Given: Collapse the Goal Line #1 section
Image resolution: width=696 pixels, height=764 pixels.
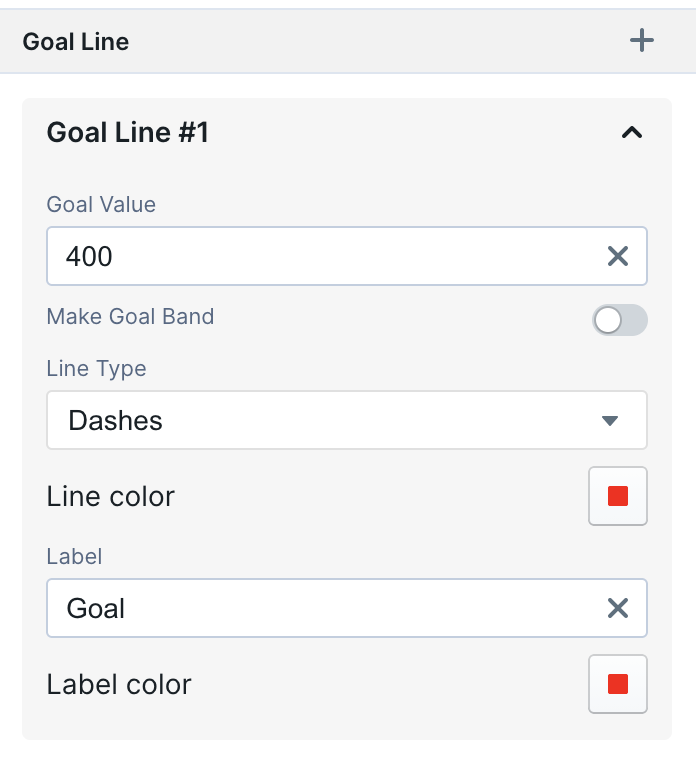Looking at the screenshot, I should 631,132.
